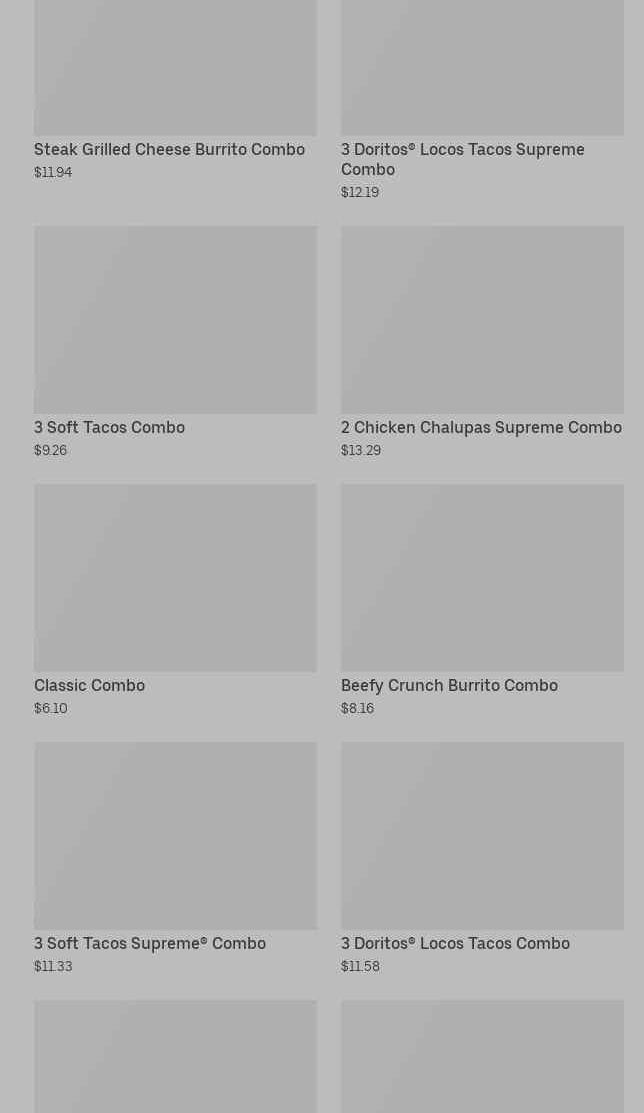
Task: Select 3 Soft Tacos Supreme Combo
Action: coord(175,858)
